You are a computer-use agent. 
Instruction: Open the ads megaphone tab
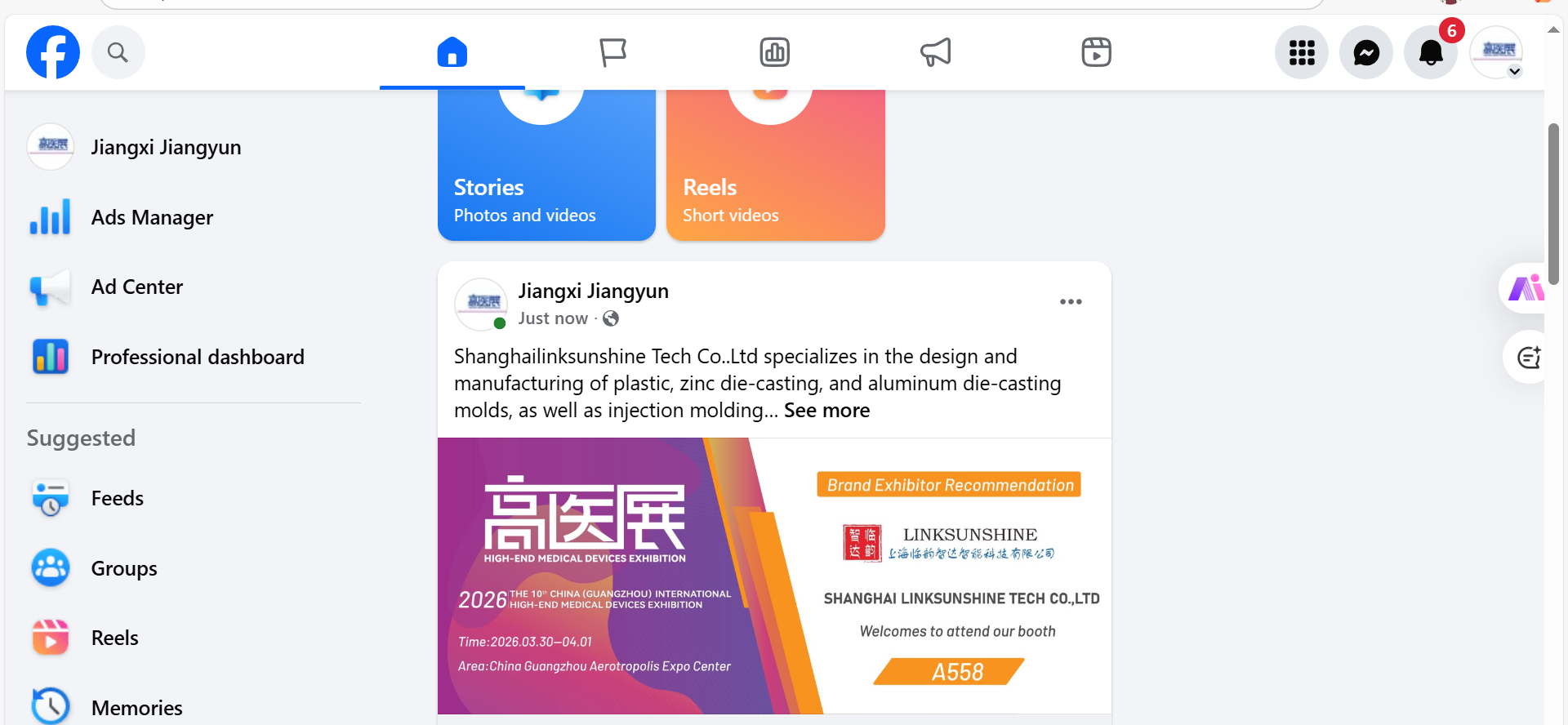[936, 53]
